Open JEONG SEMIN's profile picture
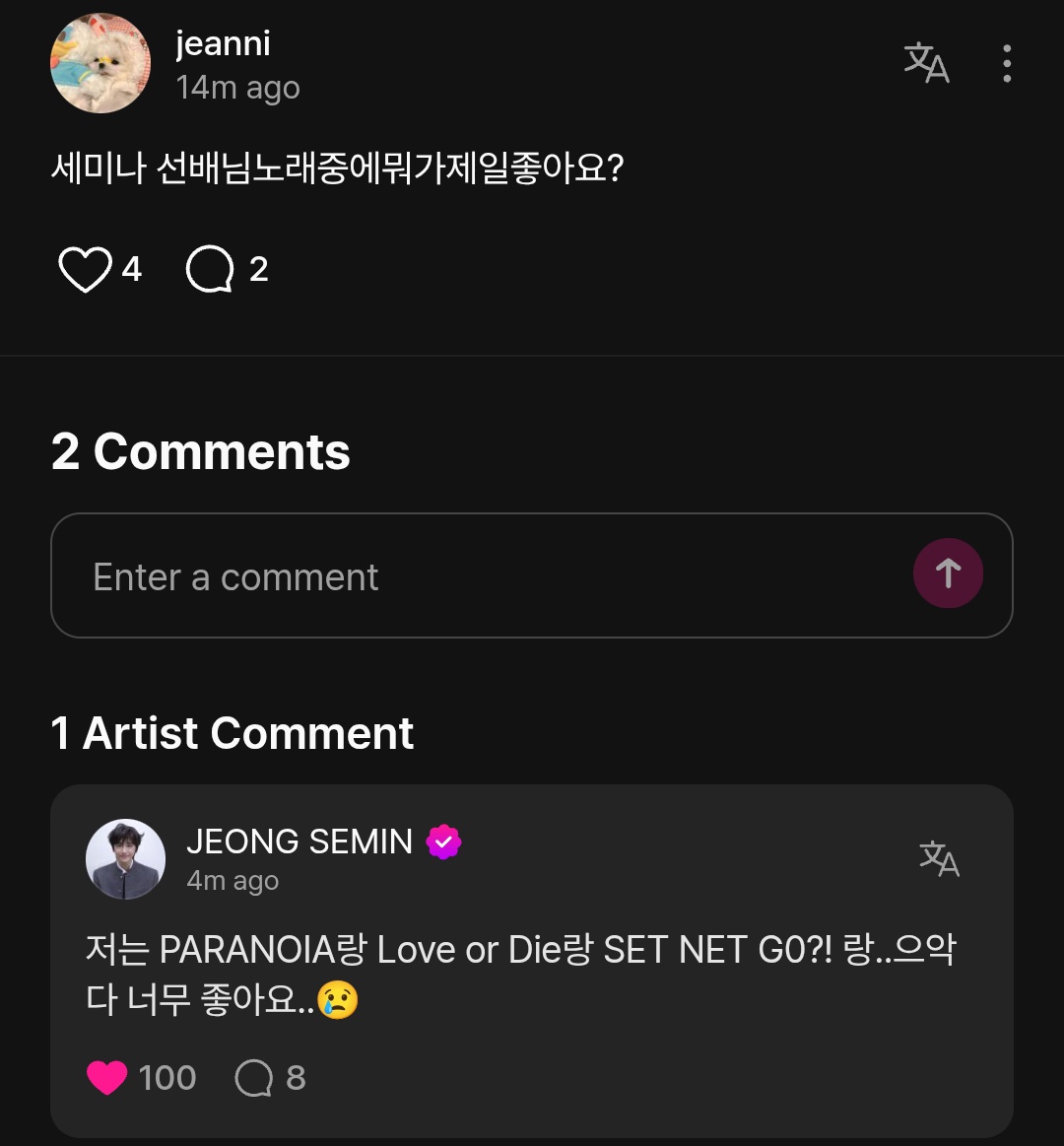Viewport: 1064px width, 1146px height. (x=126, y=858)
